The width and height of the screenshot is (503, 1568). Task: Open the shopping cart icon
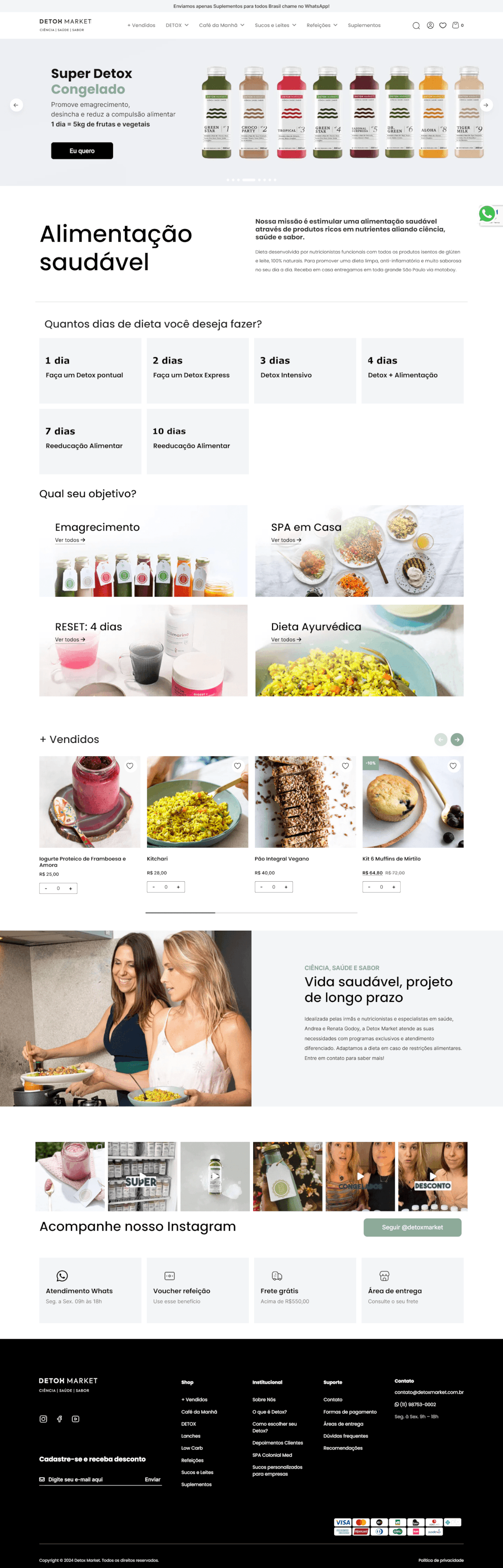tap(456, 26)
